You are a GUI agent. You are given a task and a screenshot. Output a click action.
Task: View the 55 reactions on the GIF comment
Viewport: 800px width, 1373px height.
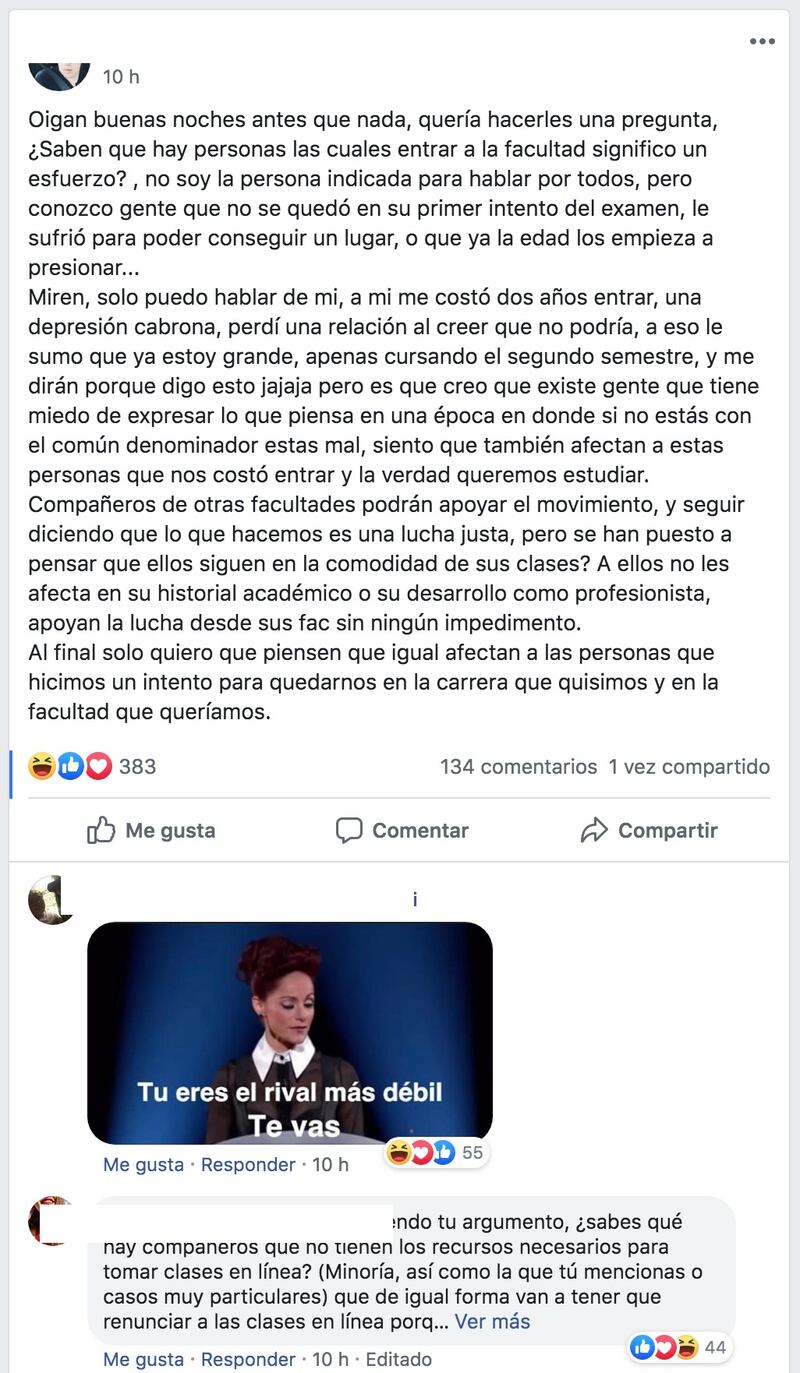click(x=436, y=1153)
